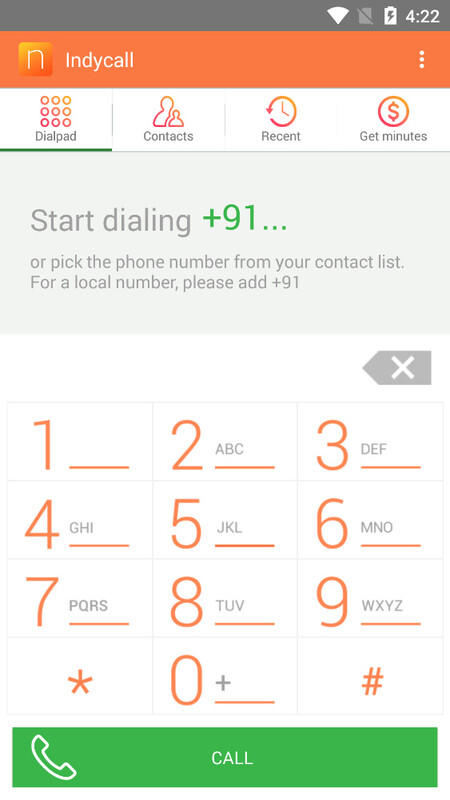450x800 pixels.
Task: Enter digit 5 on the dialpad
Action: point(225,520)
